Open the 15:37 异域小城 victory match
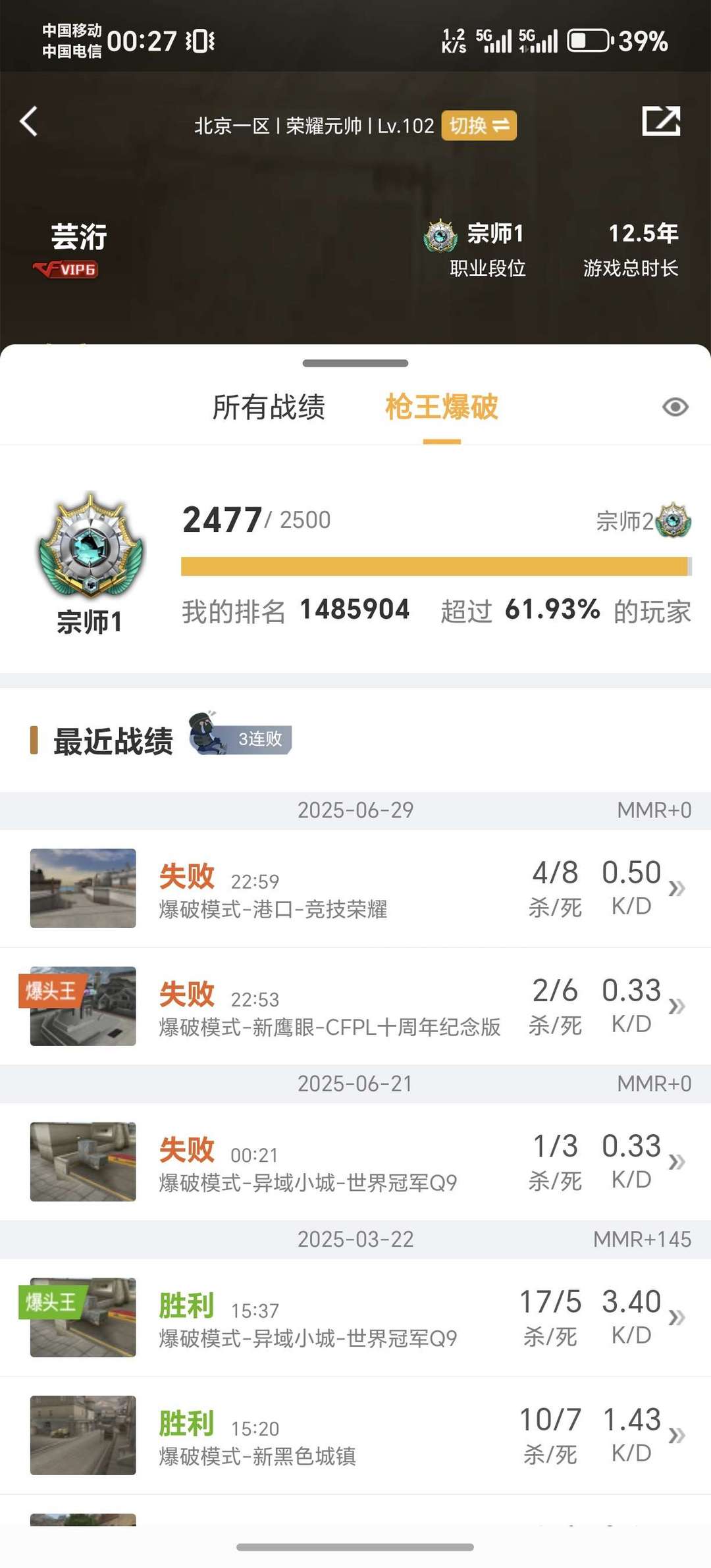The image size is (711, 1568). point(355,1318)
